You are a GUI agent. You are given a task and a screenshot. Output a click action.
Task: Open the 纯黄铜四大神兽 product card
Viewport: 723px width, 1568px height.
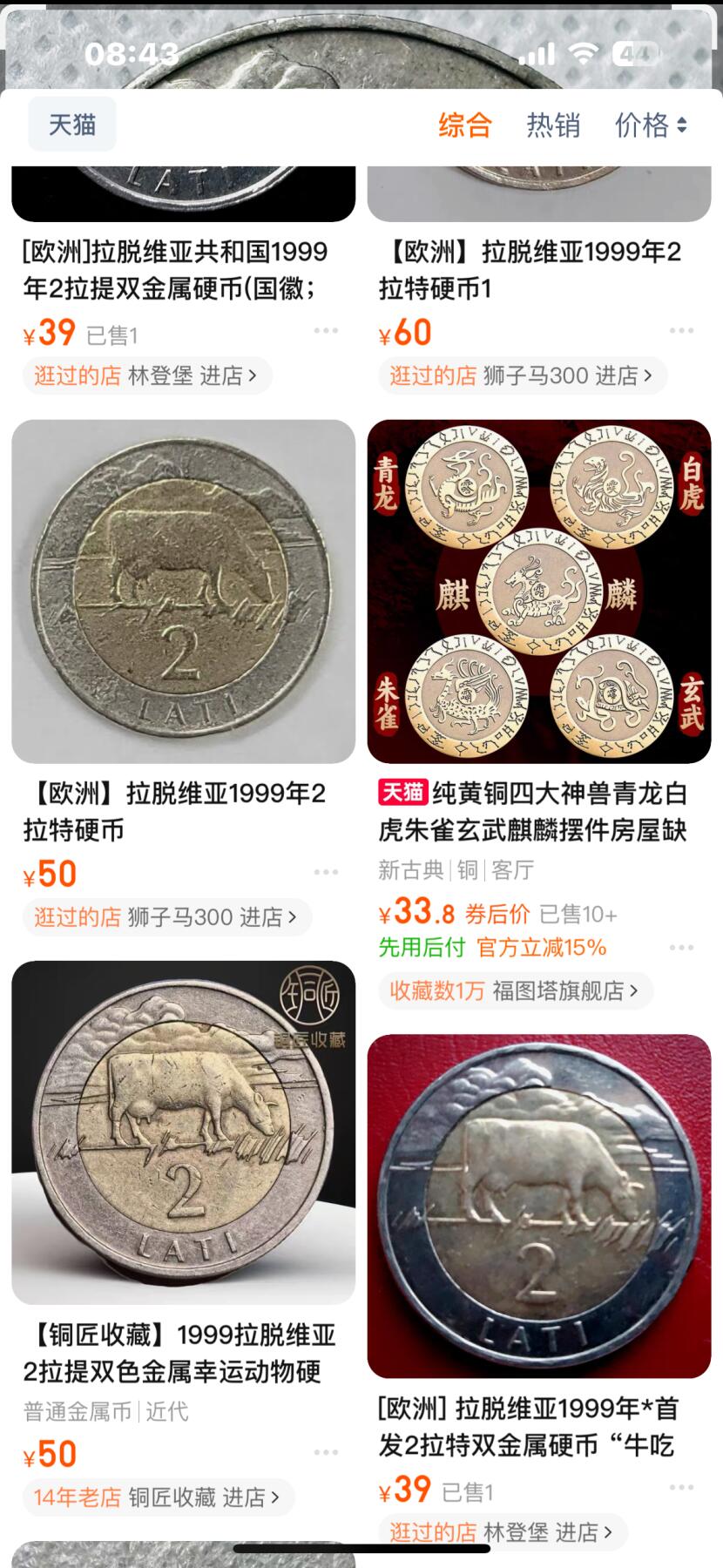coord(538,591)
